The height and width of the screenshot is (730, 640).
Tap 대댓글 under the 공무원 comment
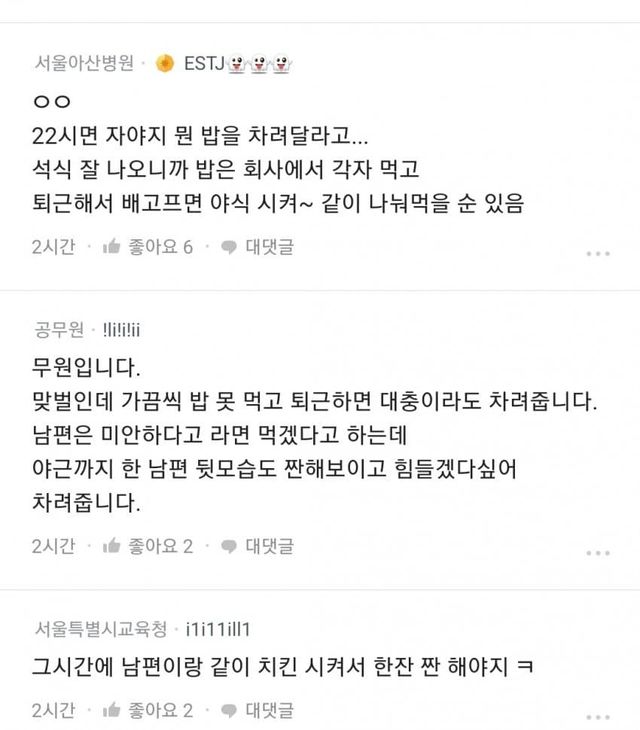257,546
